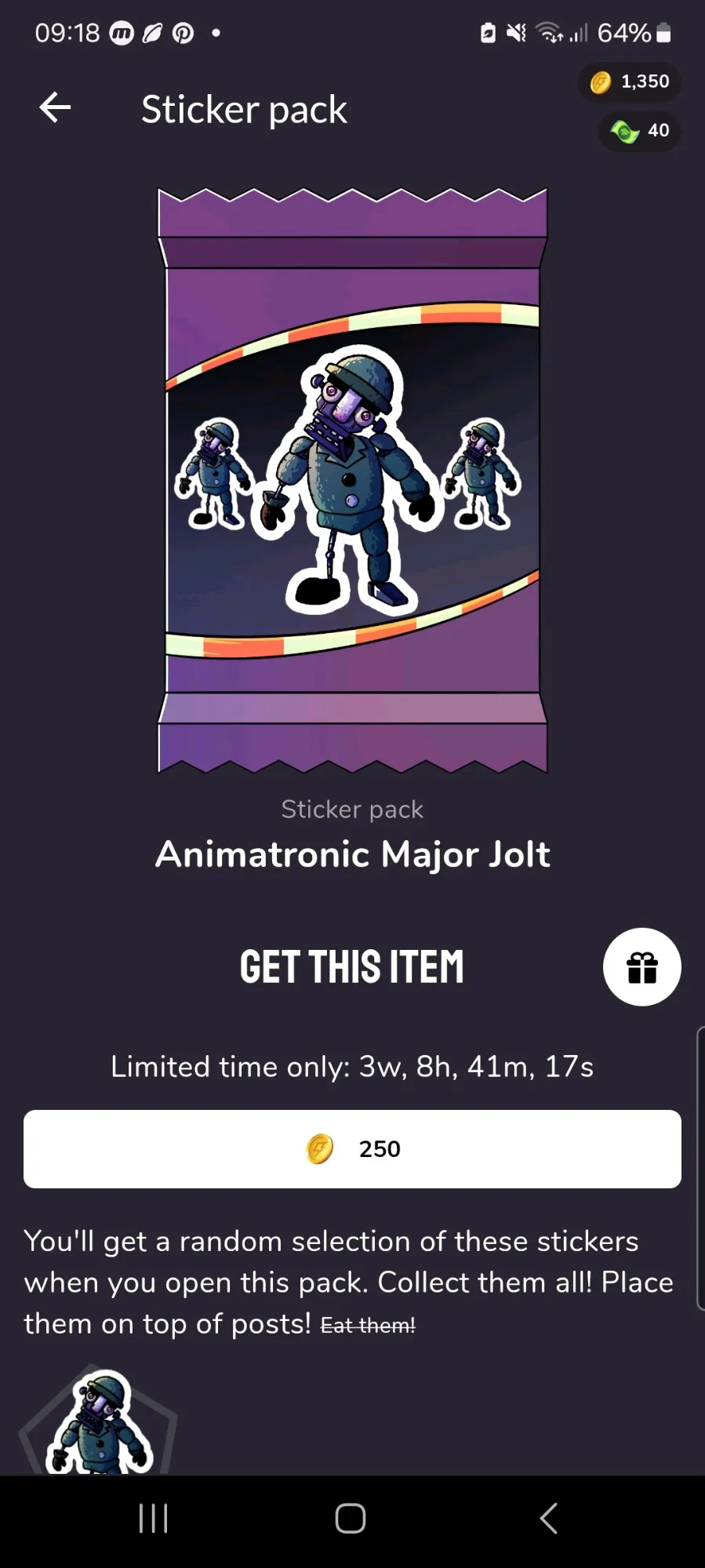The height and width of the screenshot is (1568, 705).
Task: Go back from the Sticker pack page
Action: [55, 107]
